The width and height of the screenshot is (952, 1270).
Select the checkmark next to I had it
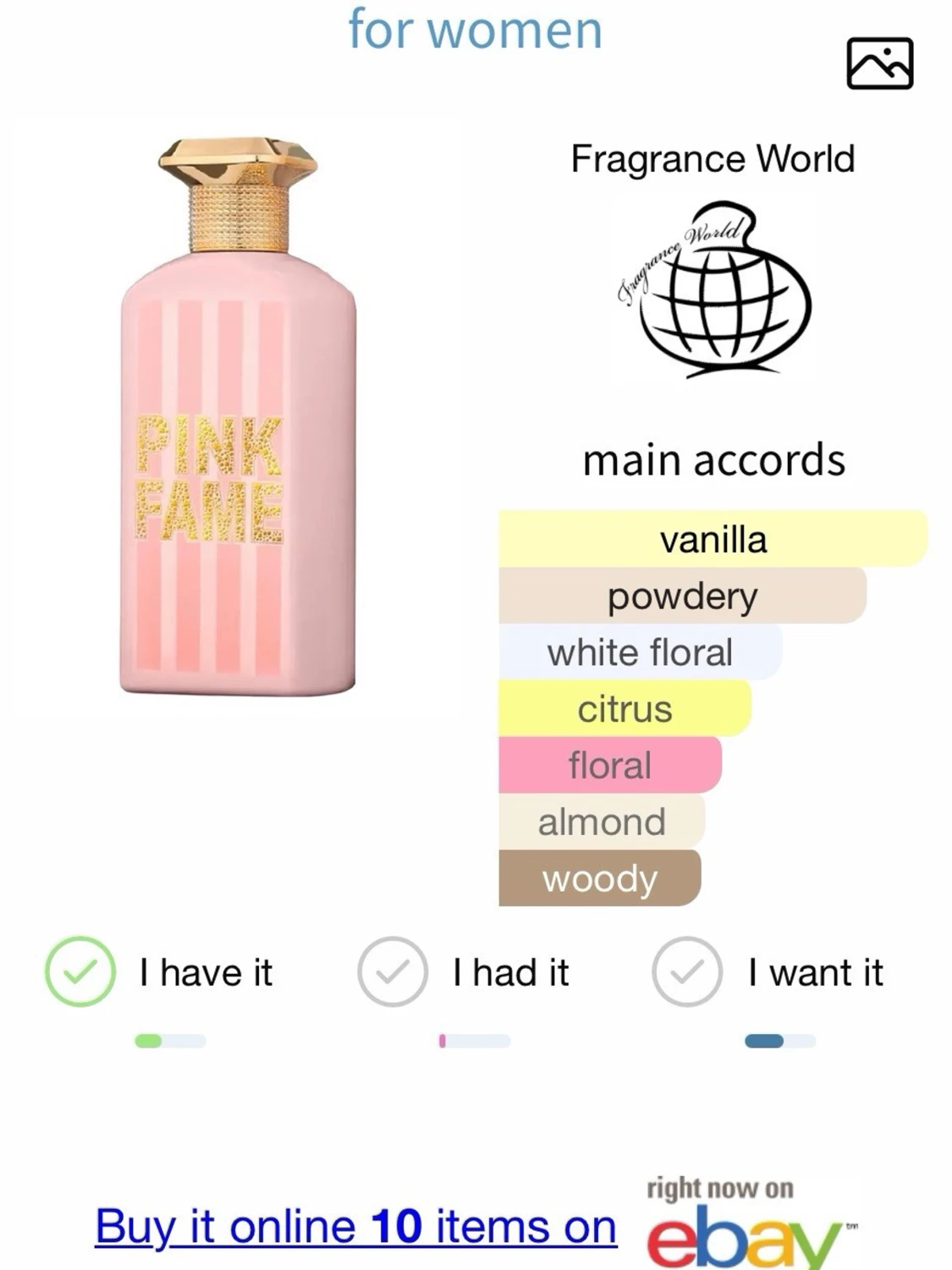[390, 971]
